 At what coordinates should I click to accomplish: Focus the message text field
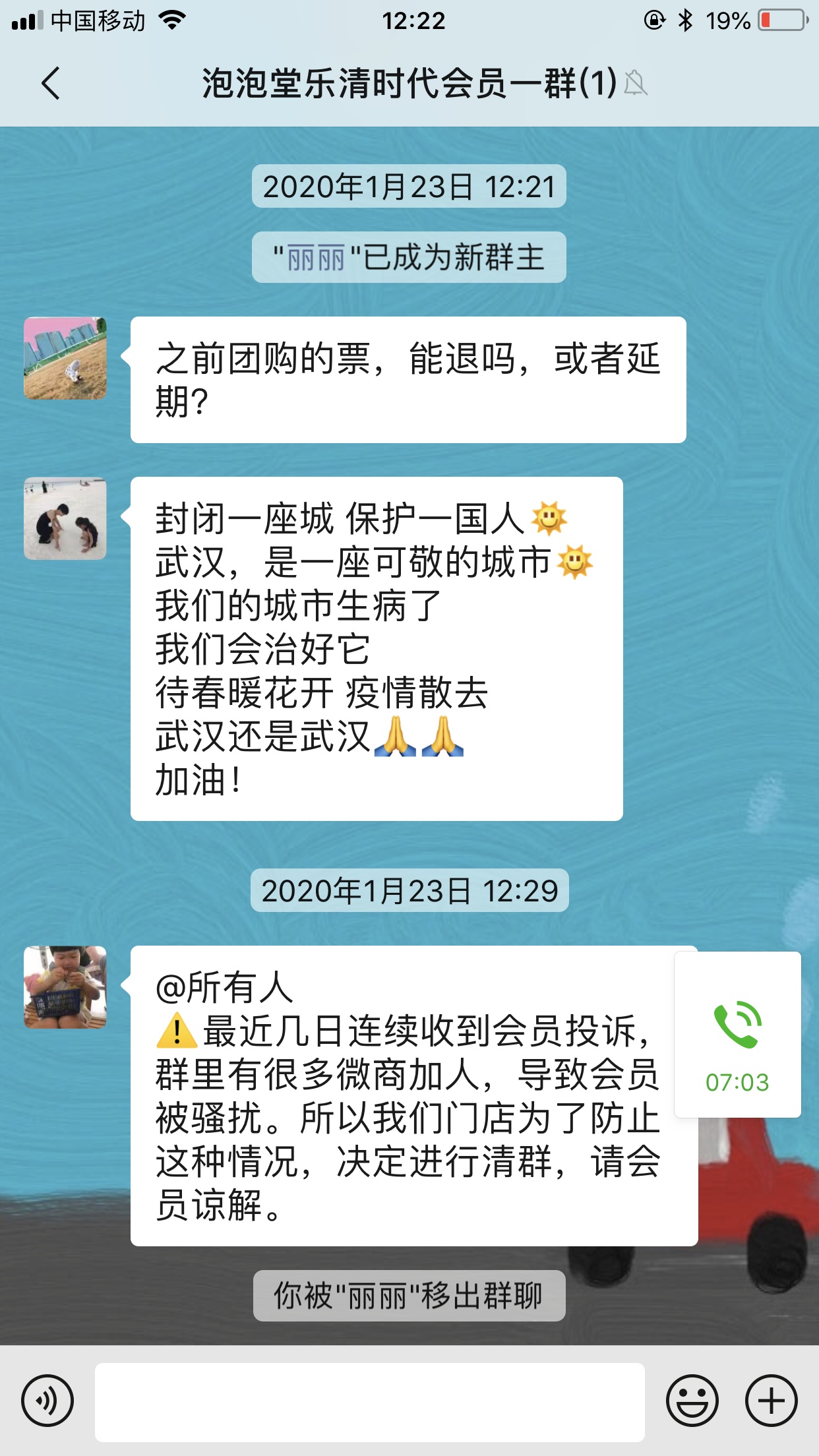[x=369, y=1402]
